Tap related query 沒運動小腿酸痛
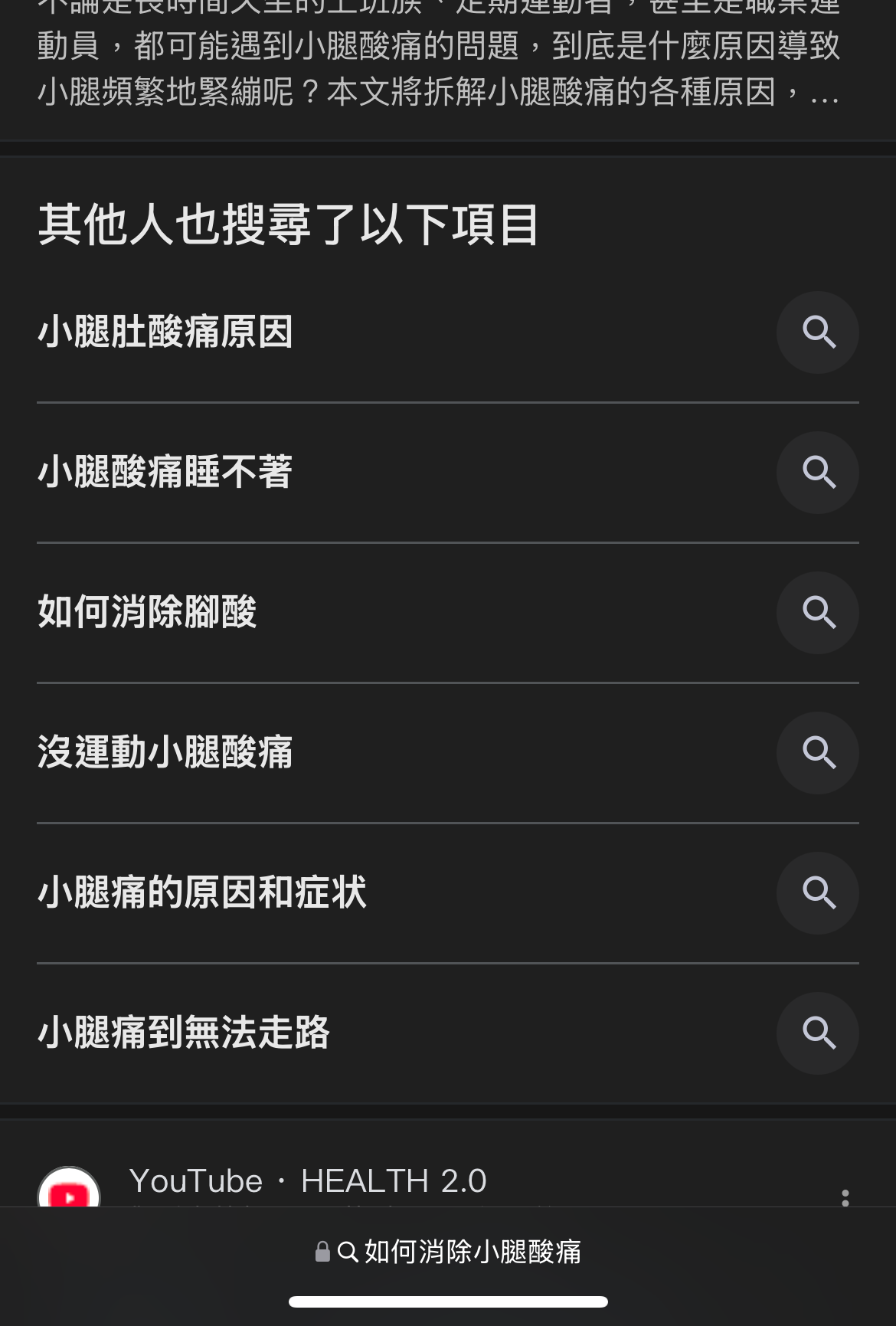Image resolution: width=896 pixels, height=1326 pixels. 165,753
